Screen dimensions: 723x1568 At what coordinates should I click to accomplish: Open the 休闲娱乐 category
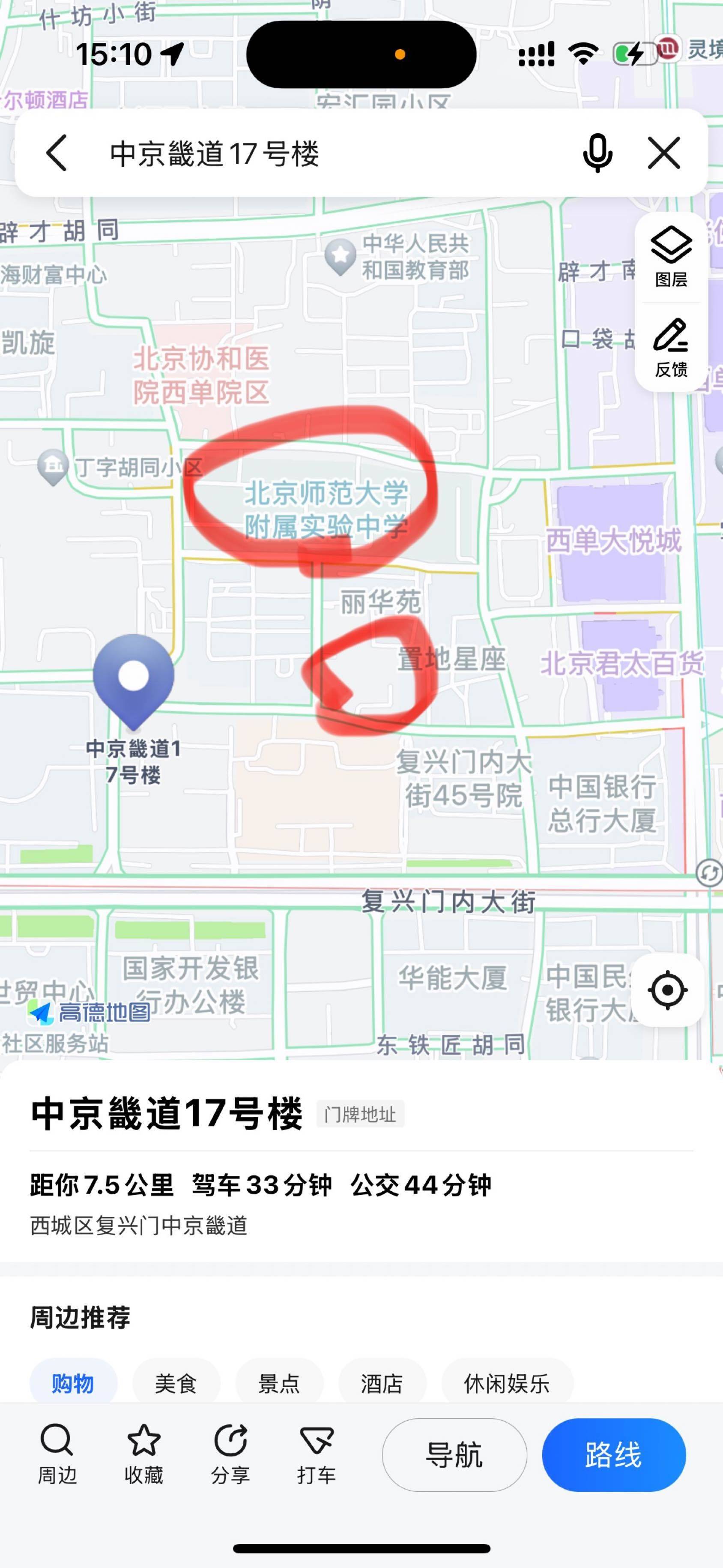506,1384
